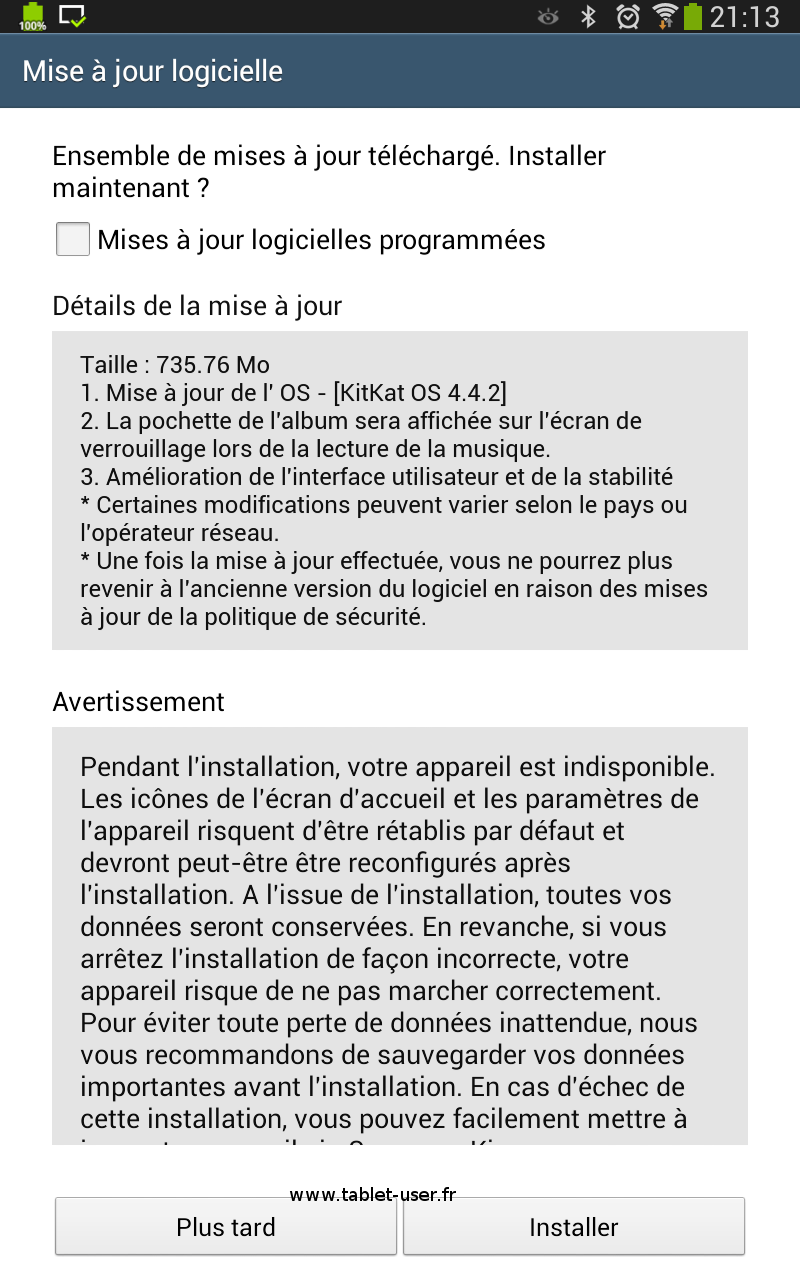Screen dimensions: 800x1280
Task: Check the Mises à jour logicielles programmées box
Action: click(x=73, y=240)
